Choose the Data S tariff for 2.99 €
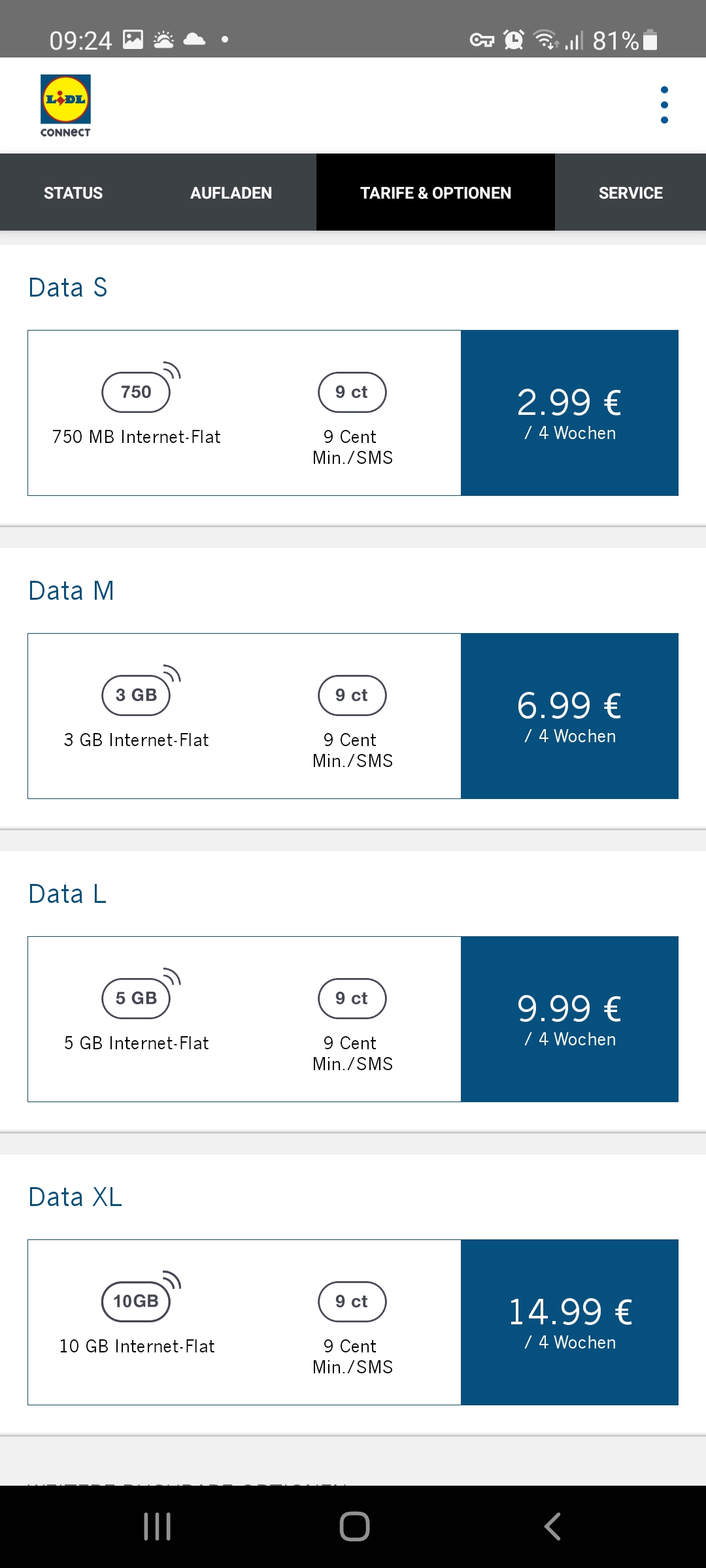This screenshot has width=706, height=1568. (x=569, y=413)
